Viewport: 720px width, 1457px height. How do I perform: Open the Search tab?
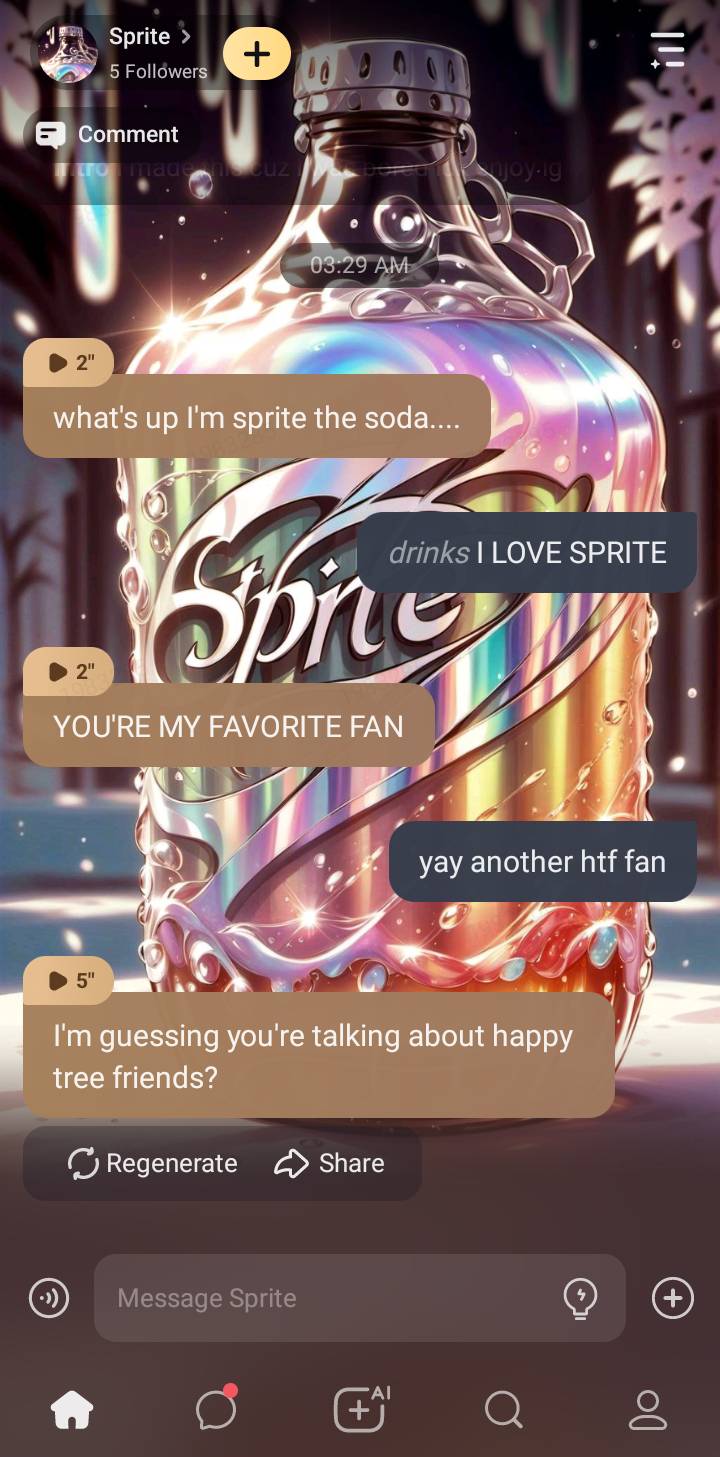(x=503, y=1410)
